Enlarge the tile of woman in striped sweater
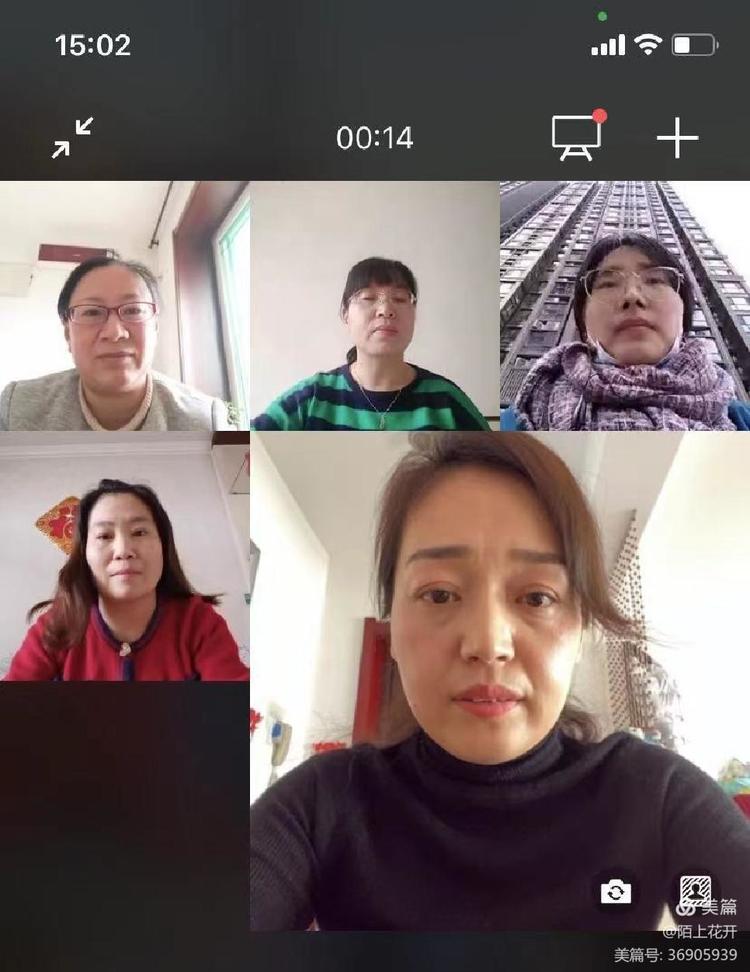750x972 pixels. (375, 305)
